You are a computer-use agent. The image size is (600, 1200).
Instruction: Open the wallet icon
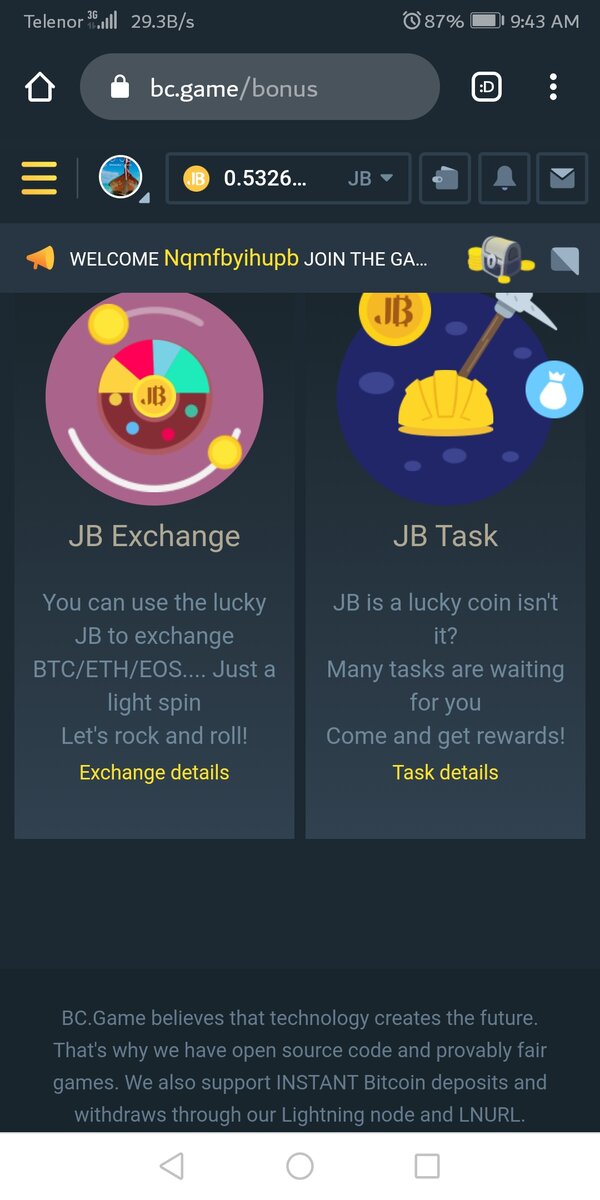click(445, 179)
